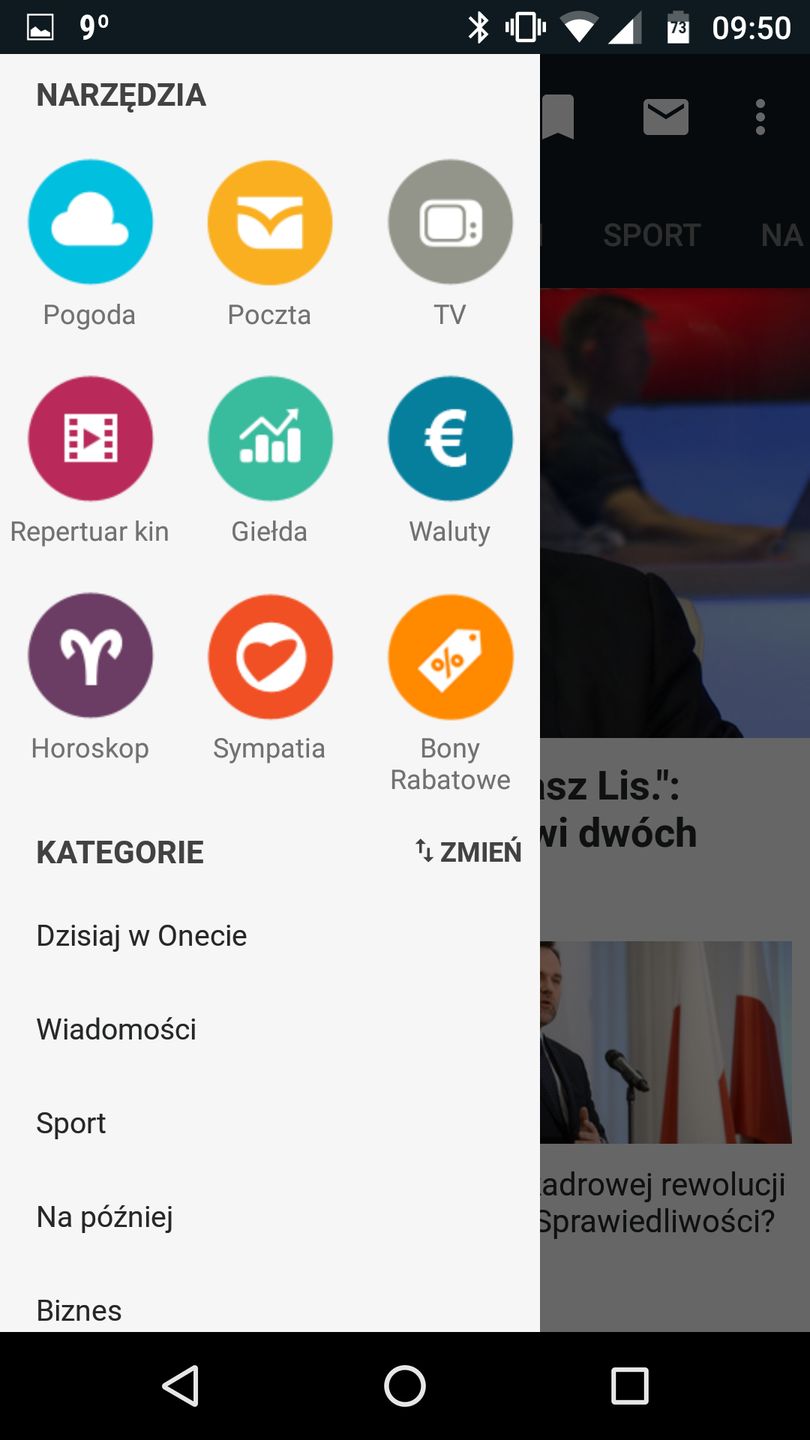Open the Poczta mail tool
This screenshot has width=810, height=1440.
click(x=269, y=222)
